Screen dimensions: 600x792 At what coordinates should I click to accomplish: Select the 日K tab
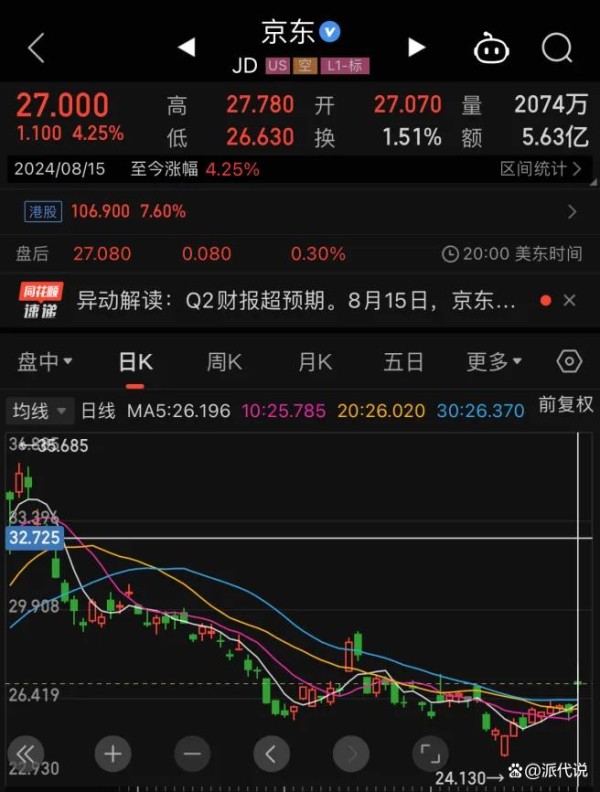click(x=135, y=362)
